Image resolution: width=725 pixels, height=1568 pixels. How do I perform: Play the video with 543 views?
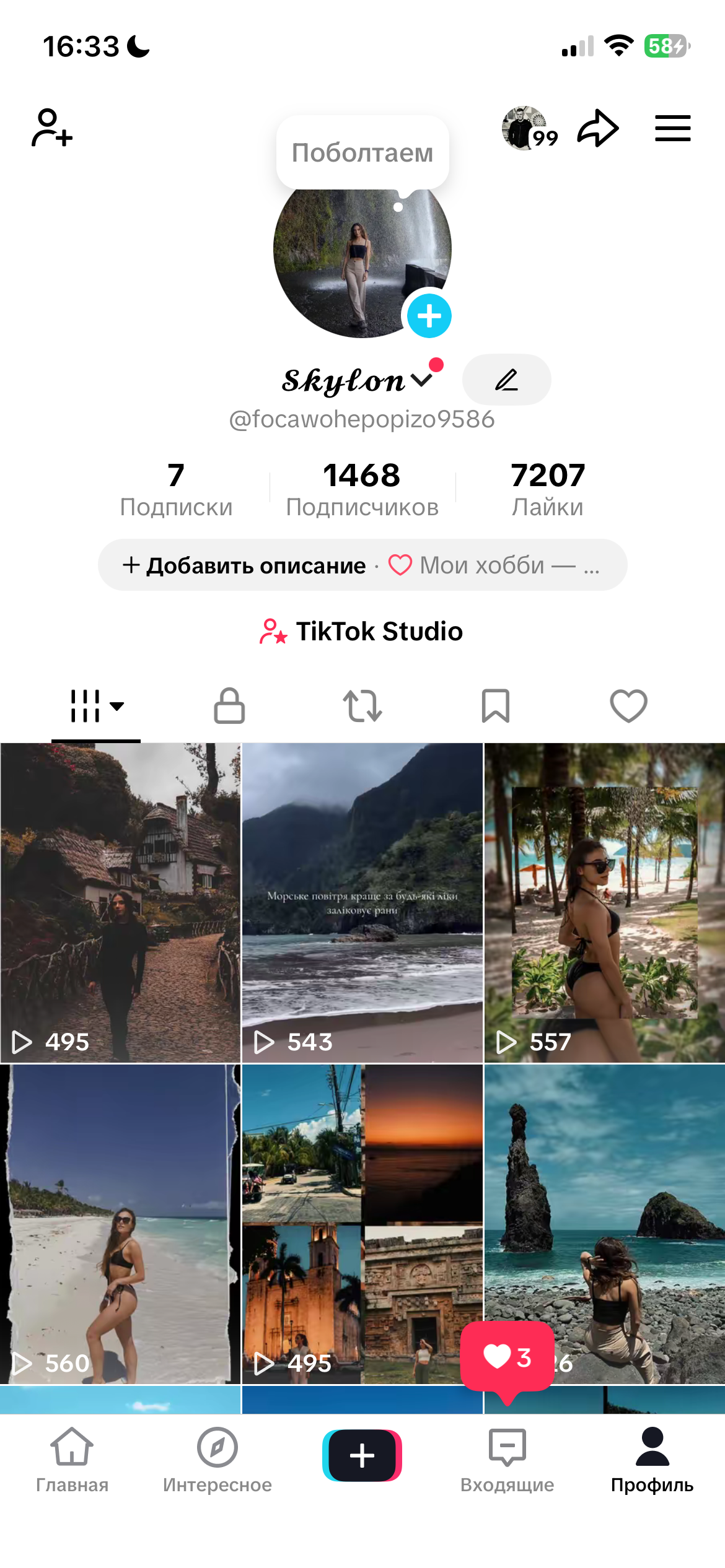click(362, 902)
